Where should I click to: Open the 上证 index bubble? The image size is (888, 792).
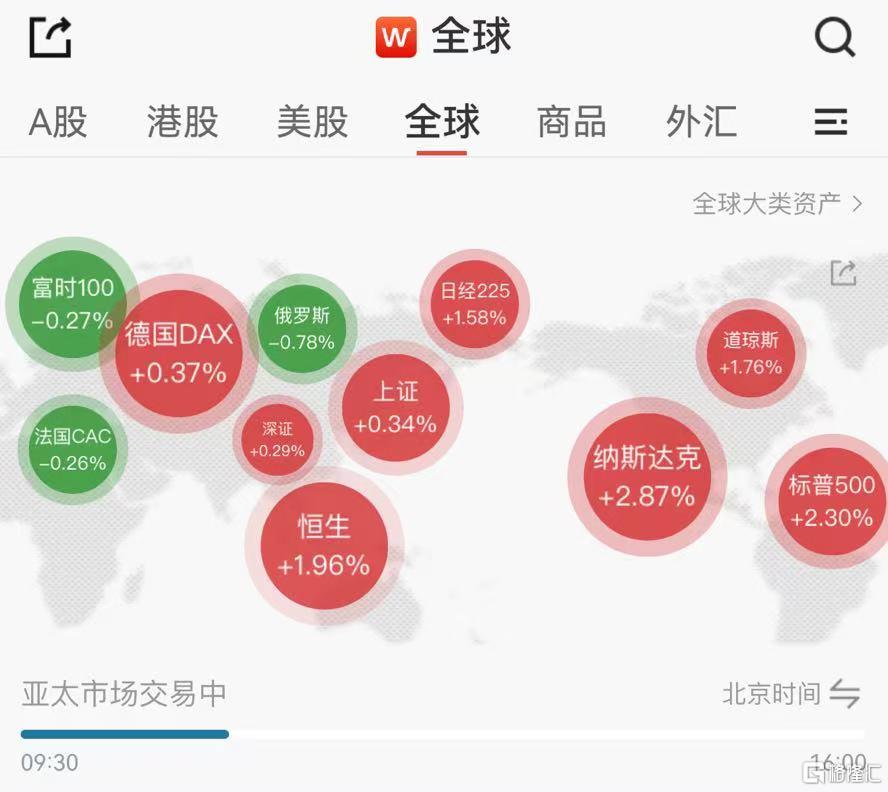click(395, 405)
